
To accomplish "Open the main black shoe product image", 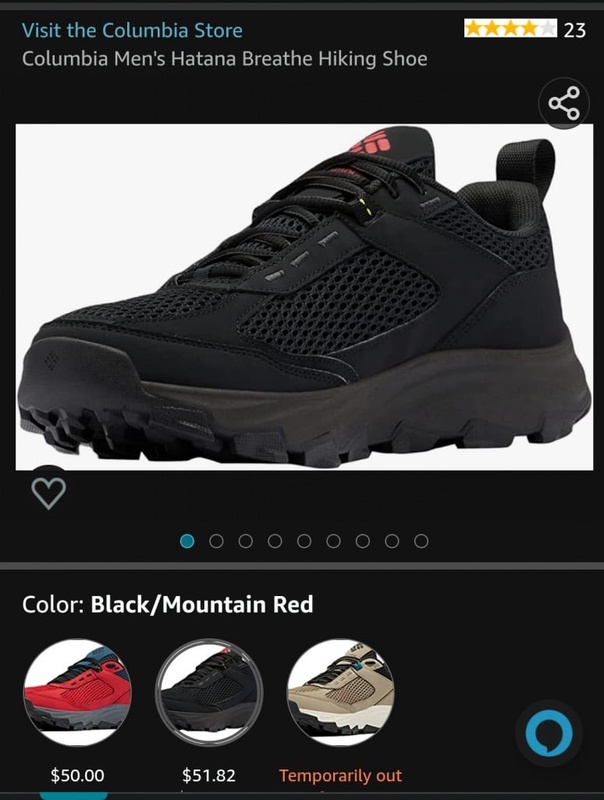I will click(x=303, y=296).
